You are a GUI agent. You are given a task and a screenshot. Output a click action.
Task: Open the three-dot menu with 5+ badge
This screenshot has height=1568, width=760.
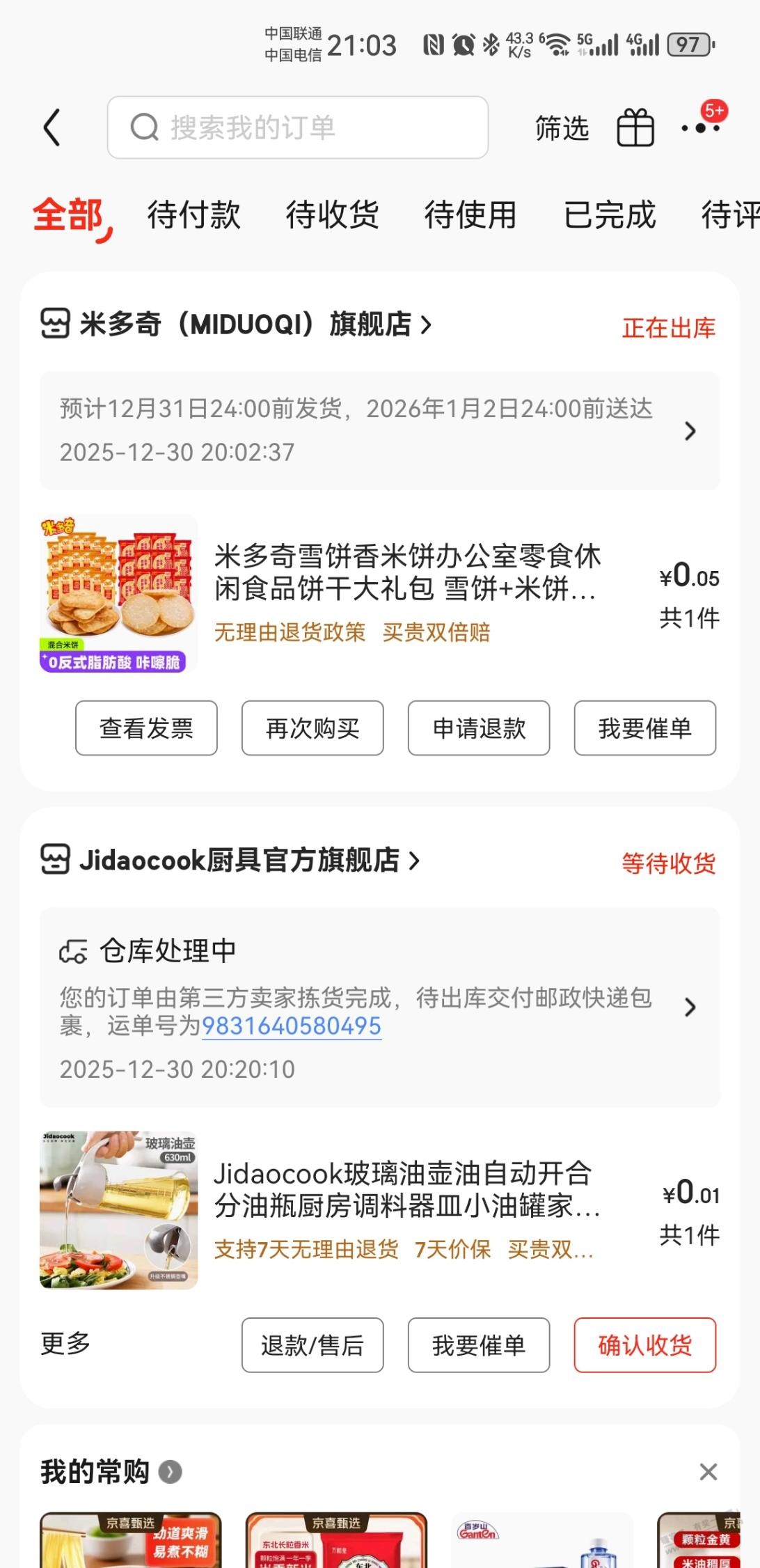701,127
